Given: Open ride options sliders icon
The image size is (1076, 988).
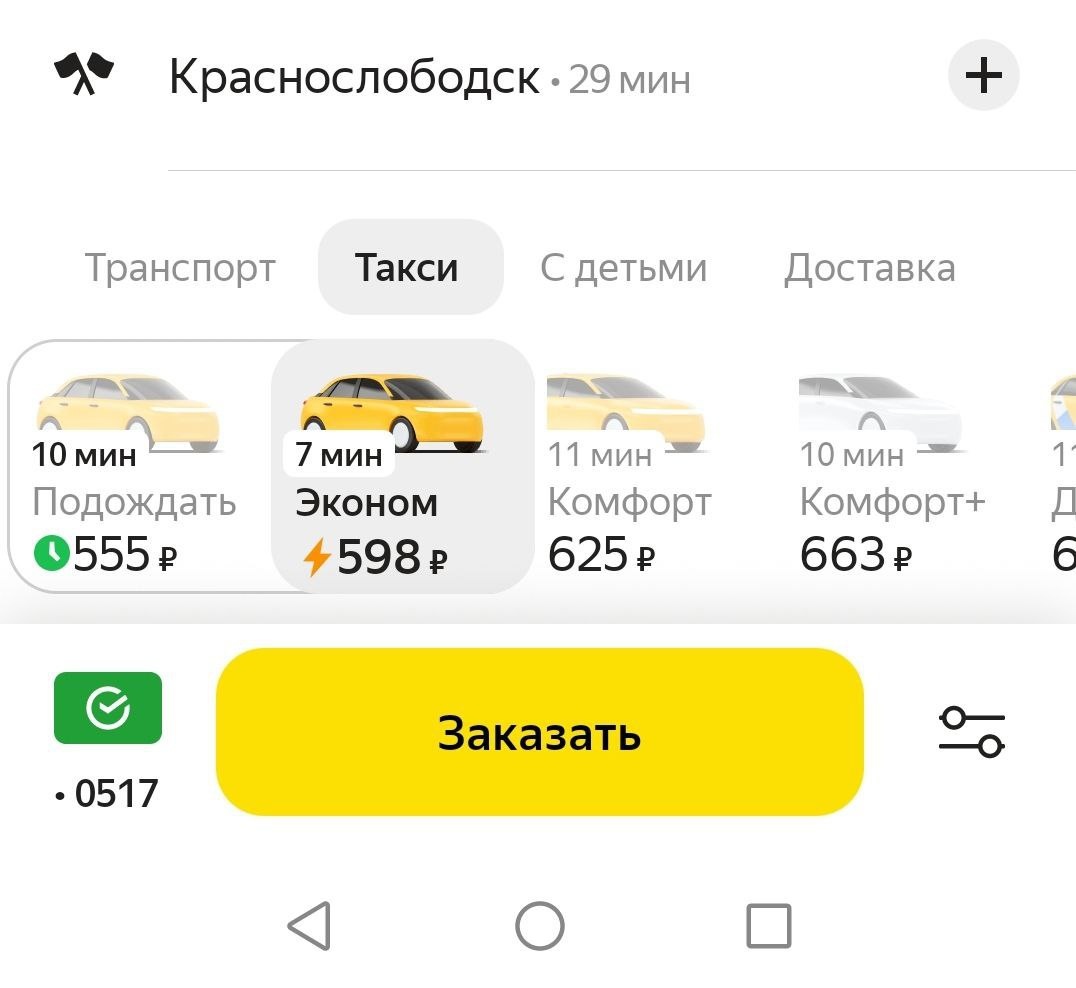Looking at the screenshot, I should 972,733.
